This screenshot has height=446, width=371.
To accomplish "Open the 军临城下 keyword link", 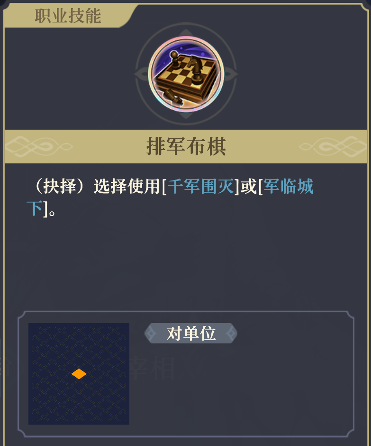I will tap(288, 186).
